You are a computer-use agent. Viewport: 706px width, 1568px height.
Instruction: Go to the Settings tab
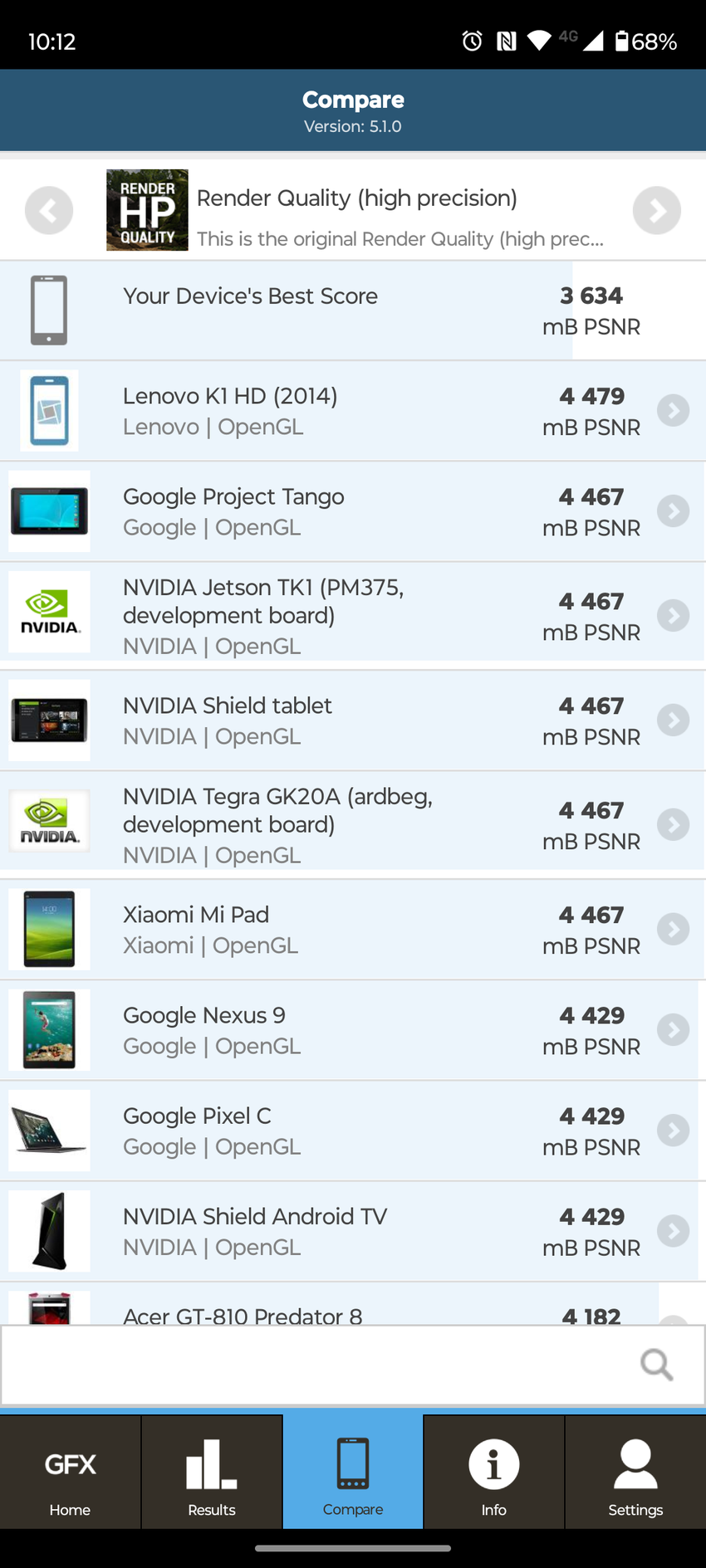click(635, 1473)
